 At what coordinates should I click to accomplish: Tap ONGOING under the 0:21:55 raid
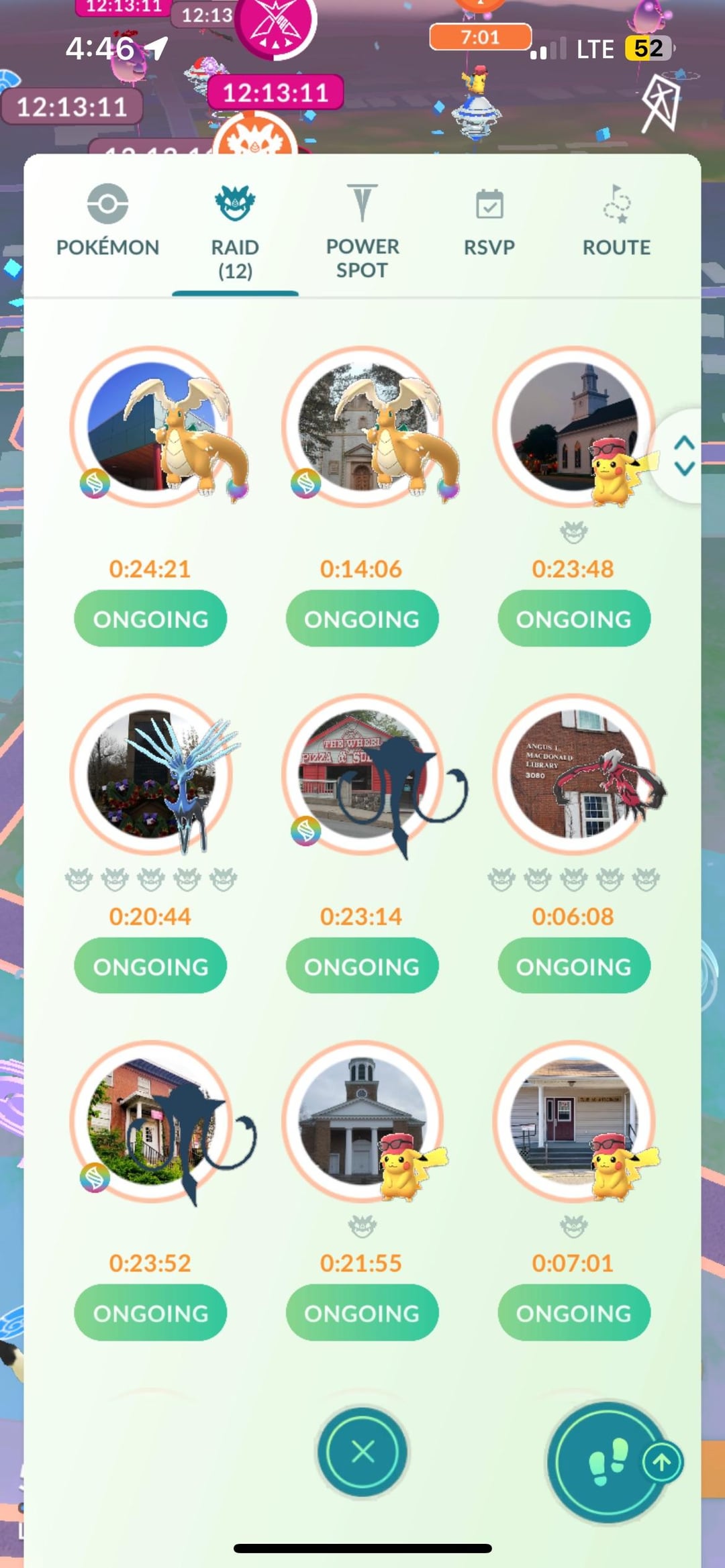362,1313
